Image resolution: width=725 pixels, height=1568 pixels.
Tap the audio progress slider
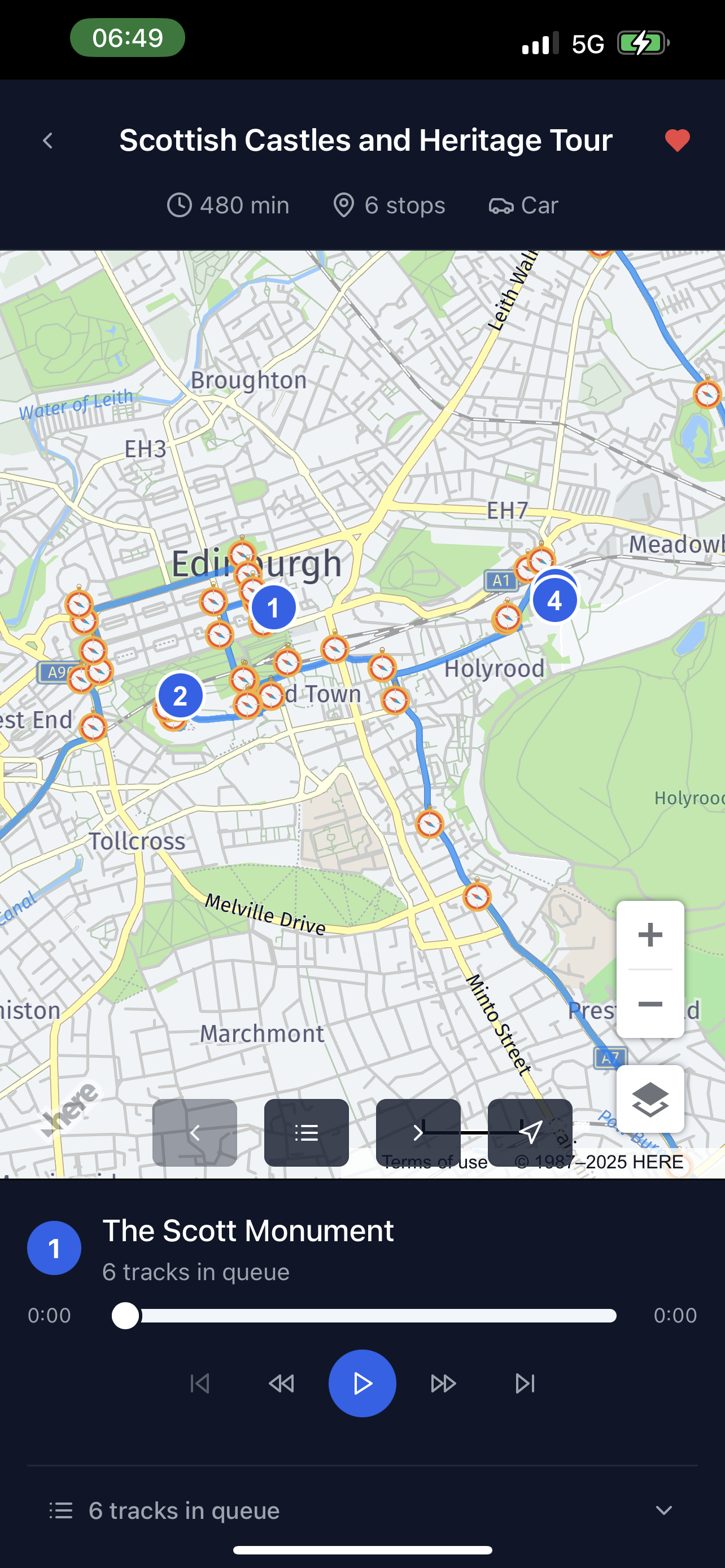click(x=364, y=1316)
